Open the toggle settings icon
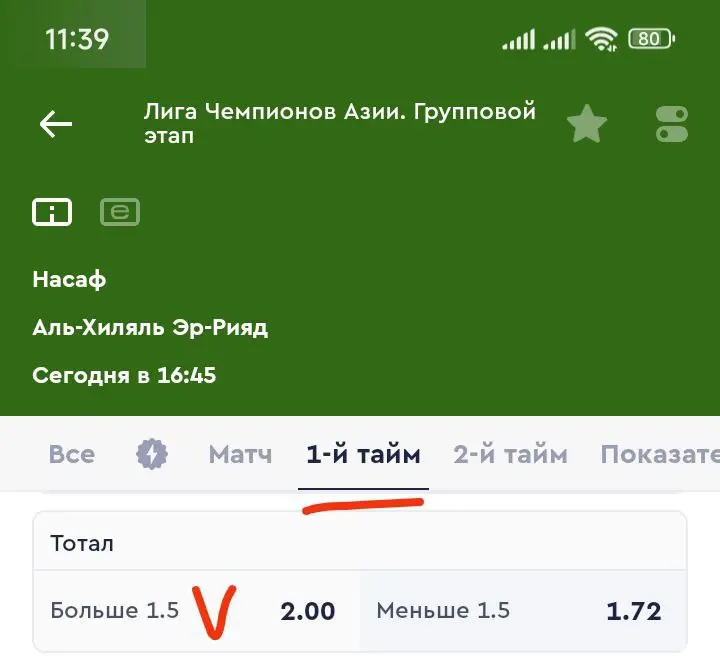This screenshot has height=664, width=720. 672,125
